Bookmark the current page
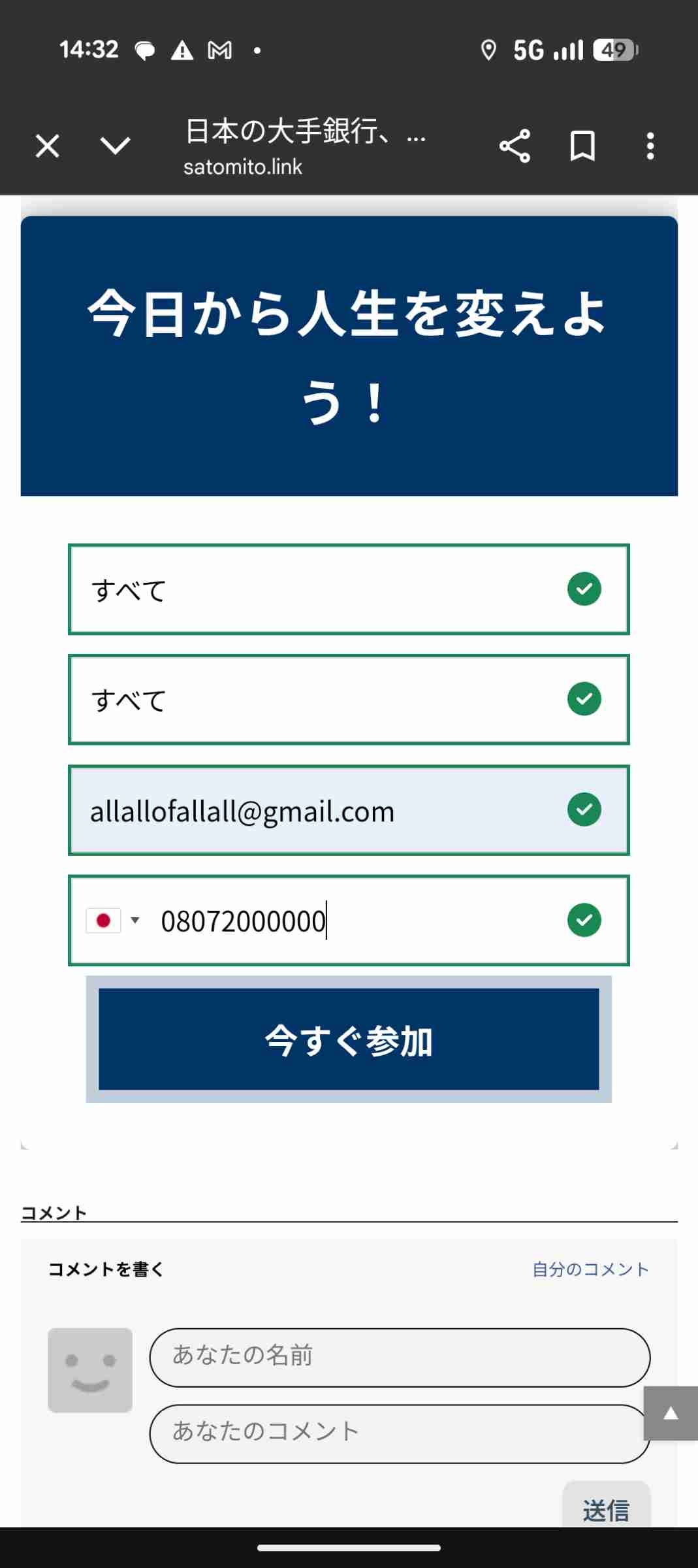 click(x=582, y=146)
